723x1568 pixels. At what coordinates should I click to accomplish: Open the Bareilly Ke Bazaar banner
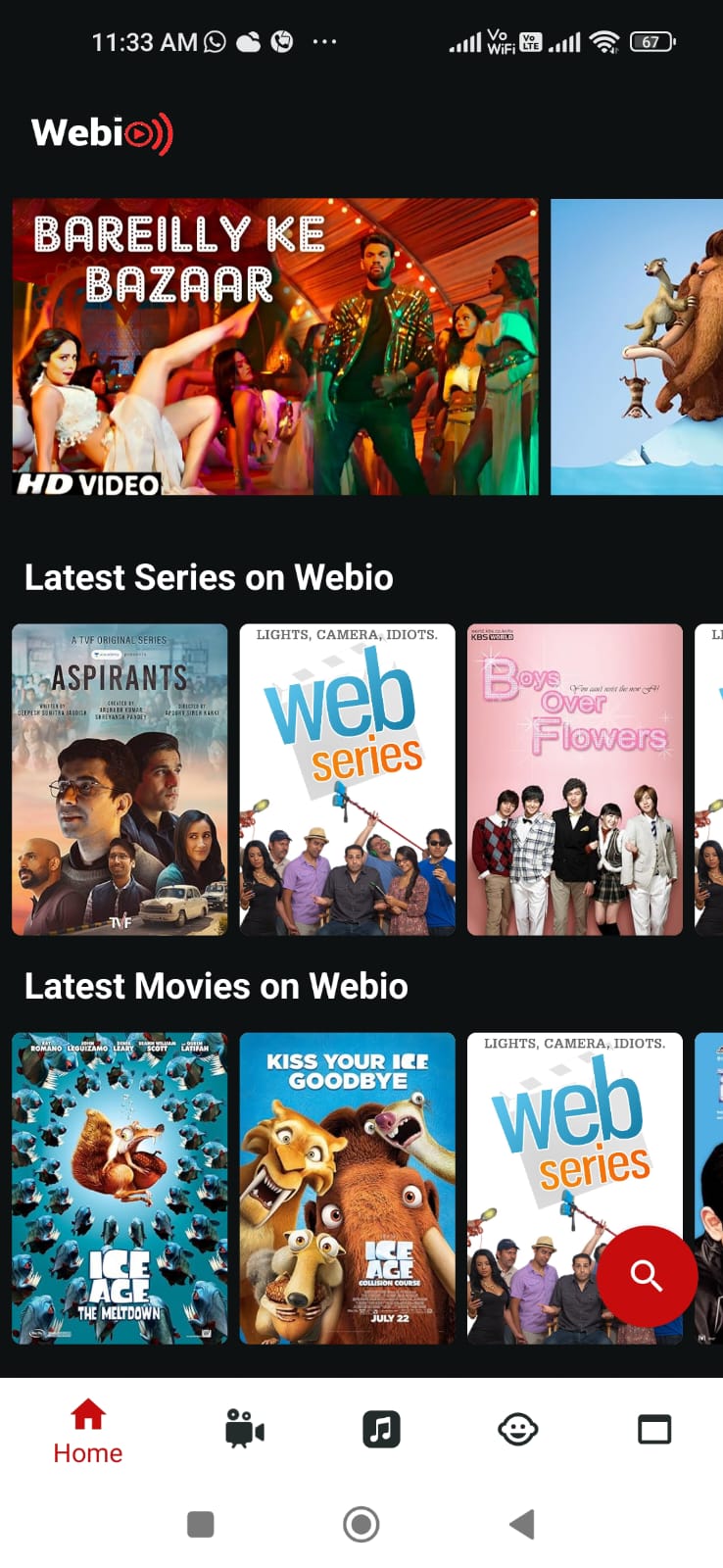(x=275, y=347)
